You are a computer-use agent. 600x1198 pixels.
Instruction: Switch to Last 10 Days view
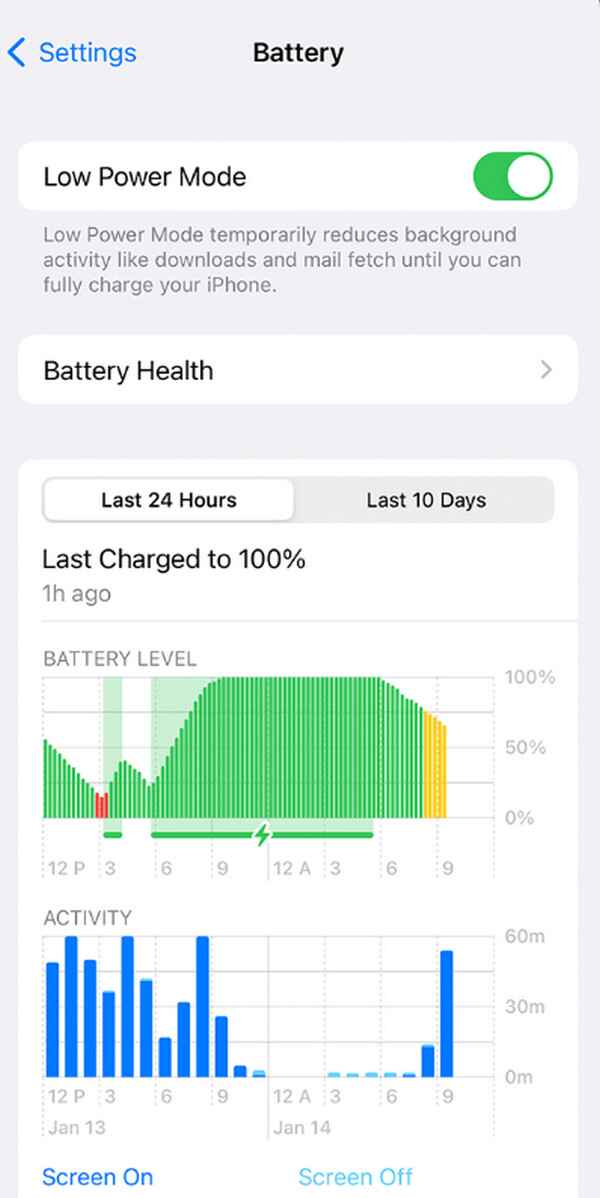point(426,500)
